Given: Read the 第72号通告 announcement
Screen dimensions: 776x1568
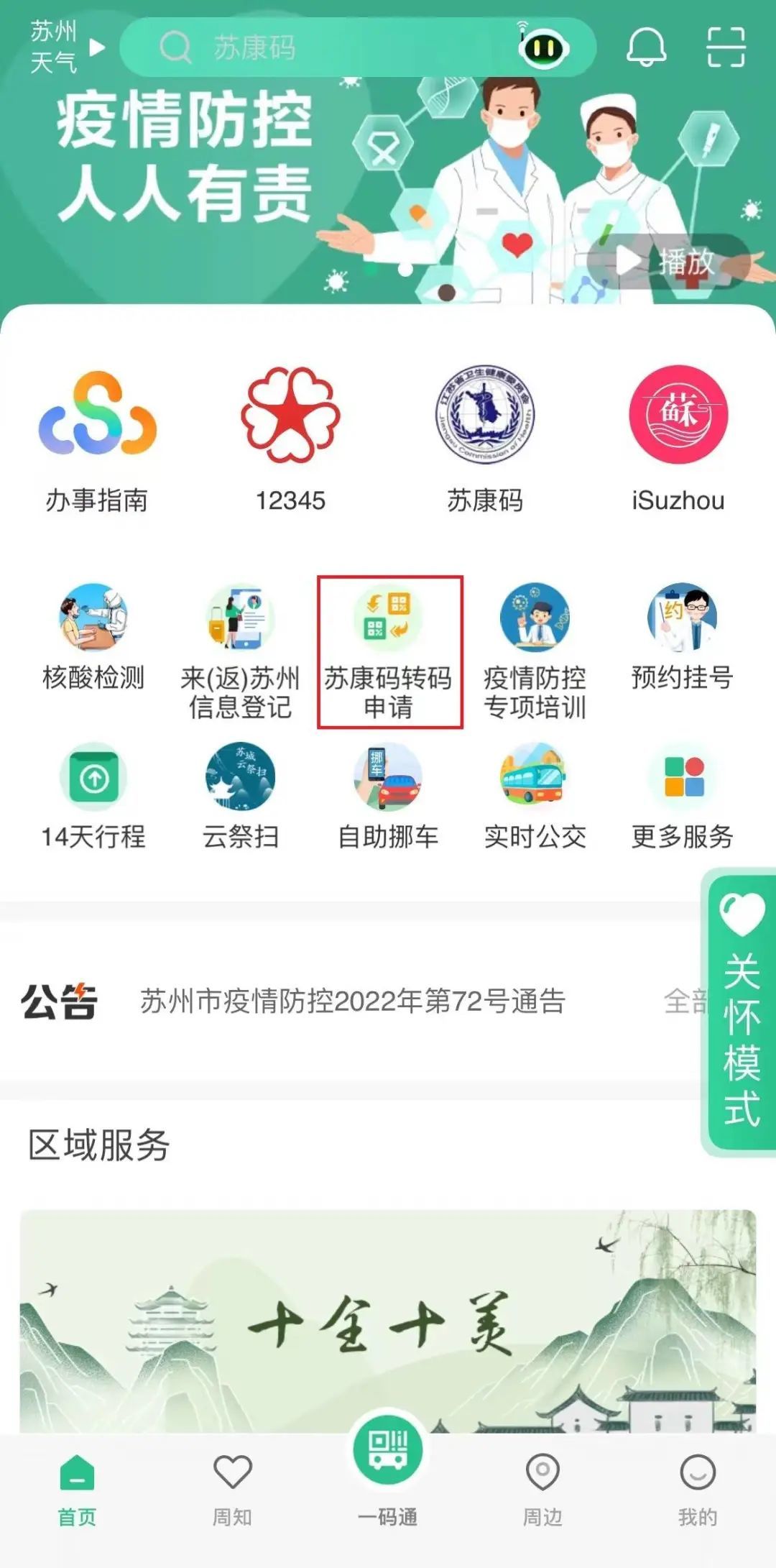Looking at the screenshot, I should click(353, 1001).
